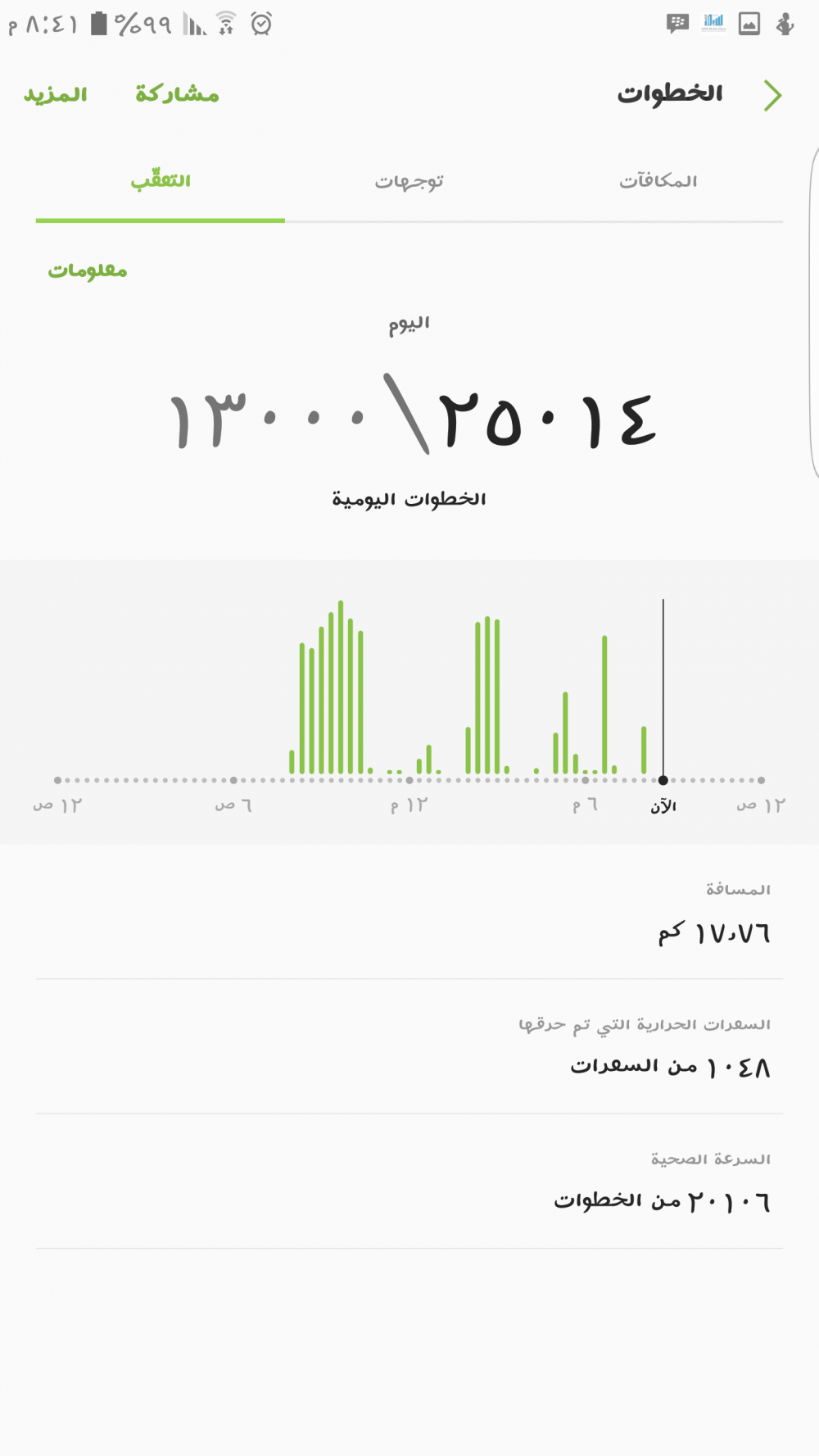Switch to the المكافآت tab

[x=658, y=181]
